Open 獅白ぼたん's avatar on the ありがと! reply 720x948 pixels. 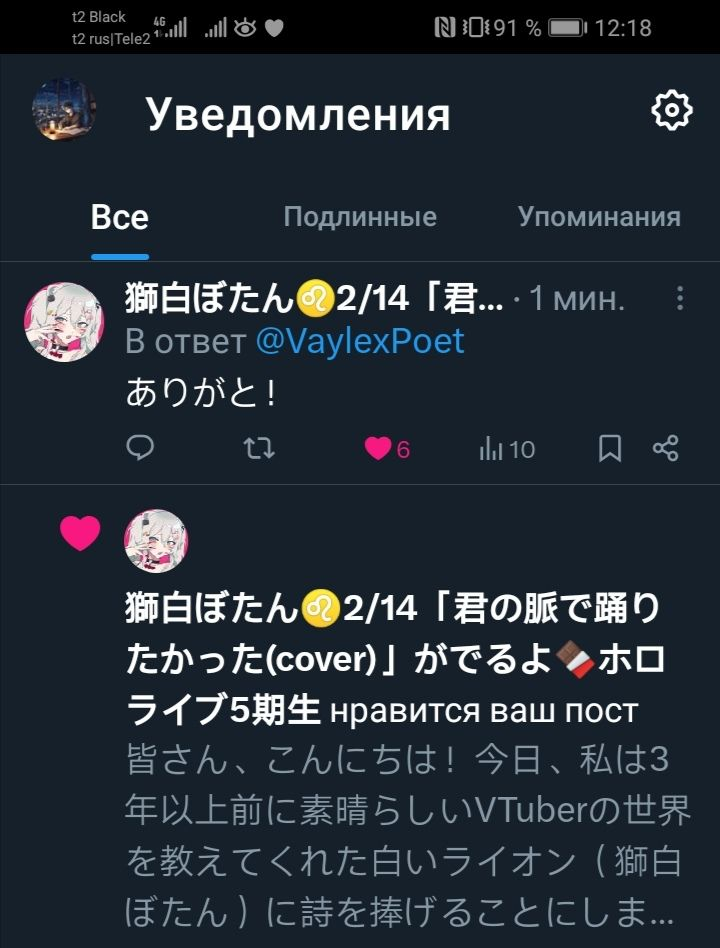64,321
